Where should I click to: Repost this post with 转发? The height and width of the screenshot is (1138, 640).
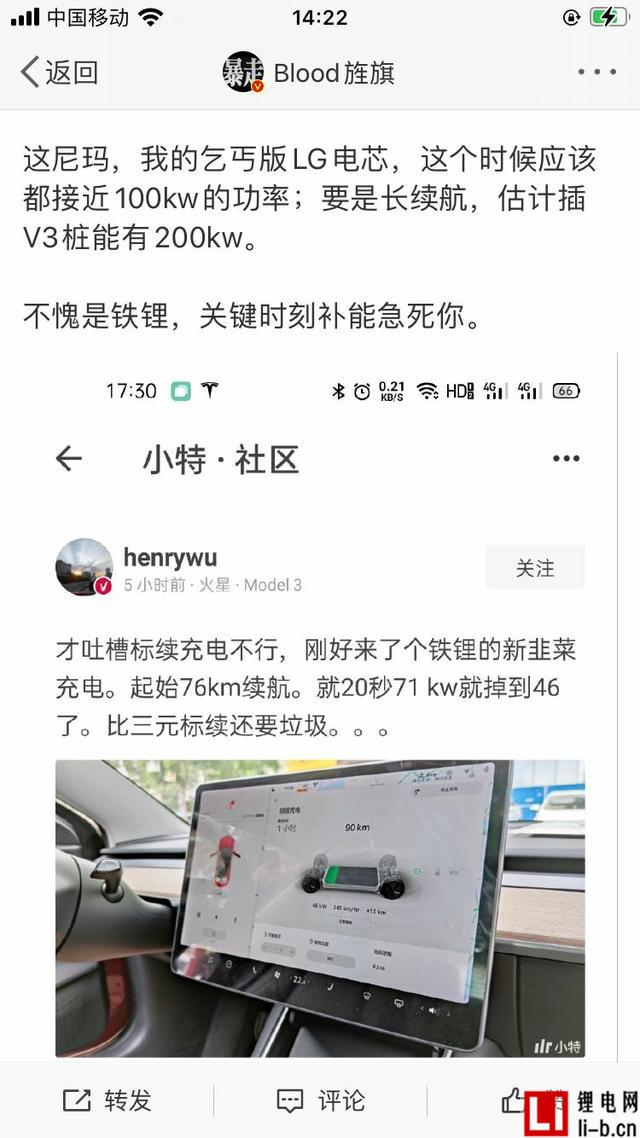(x=107, y=1101)
